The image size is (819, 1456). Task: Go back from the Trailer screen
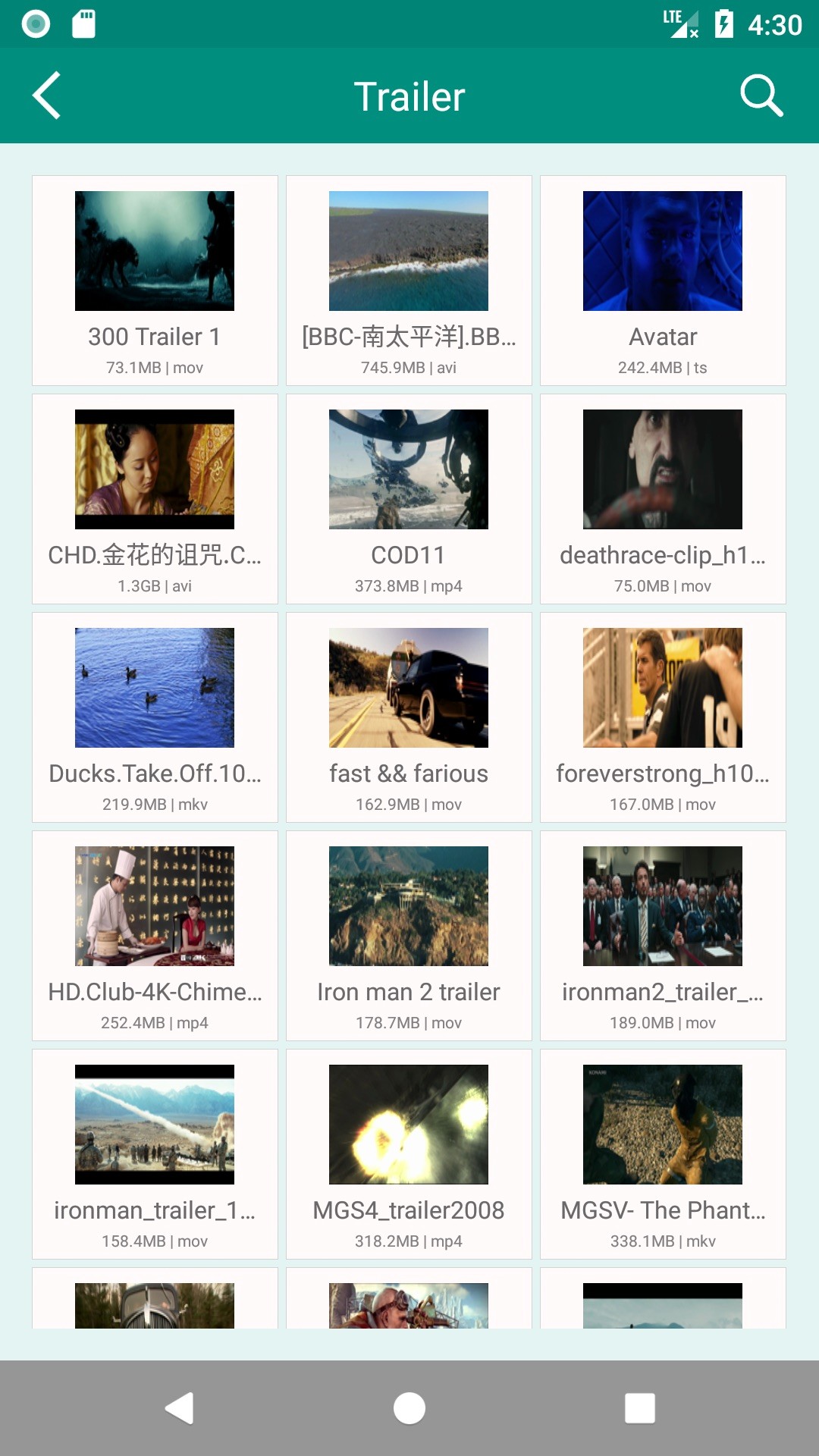coord(46,96)
